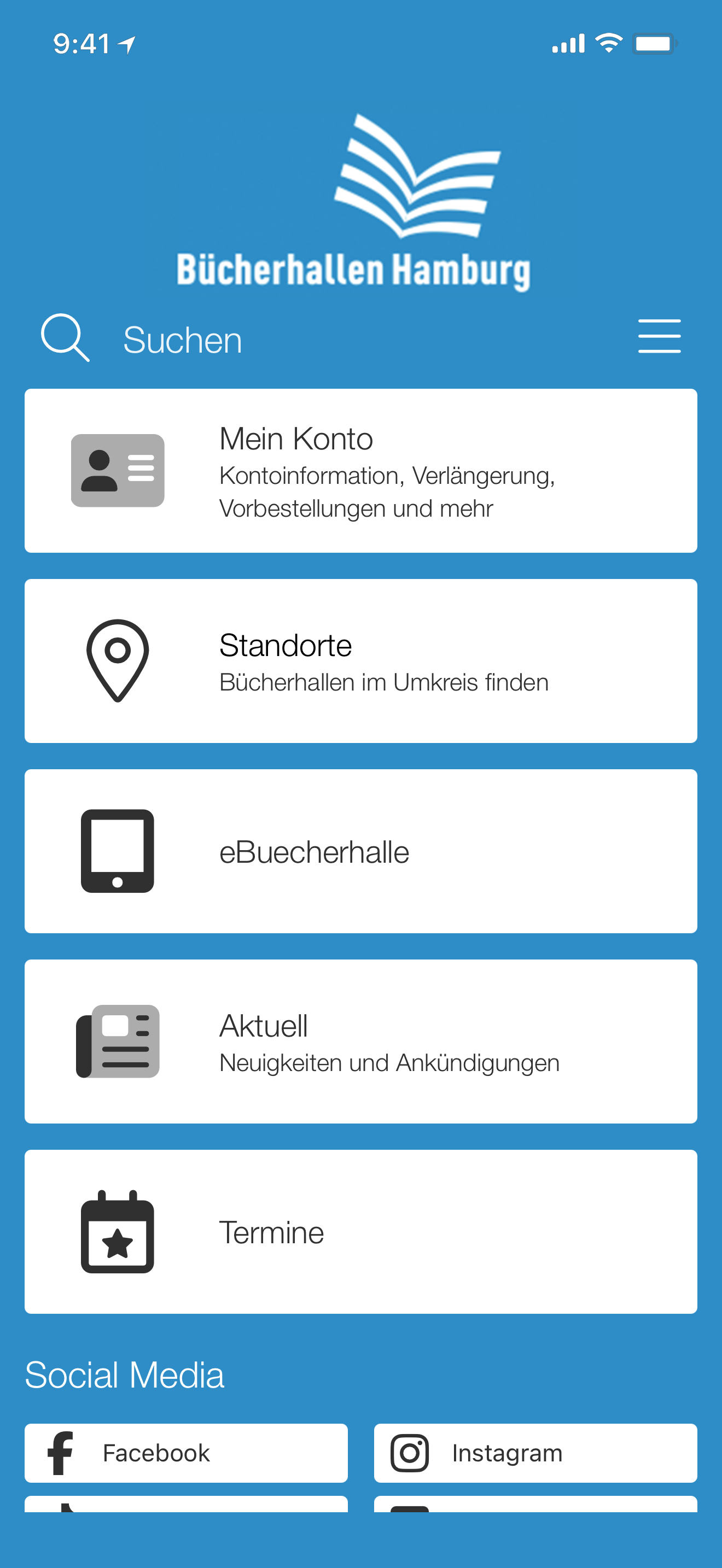Open the eBuecherhalle section
722x1568 pixels.
(x=360, y=851)
